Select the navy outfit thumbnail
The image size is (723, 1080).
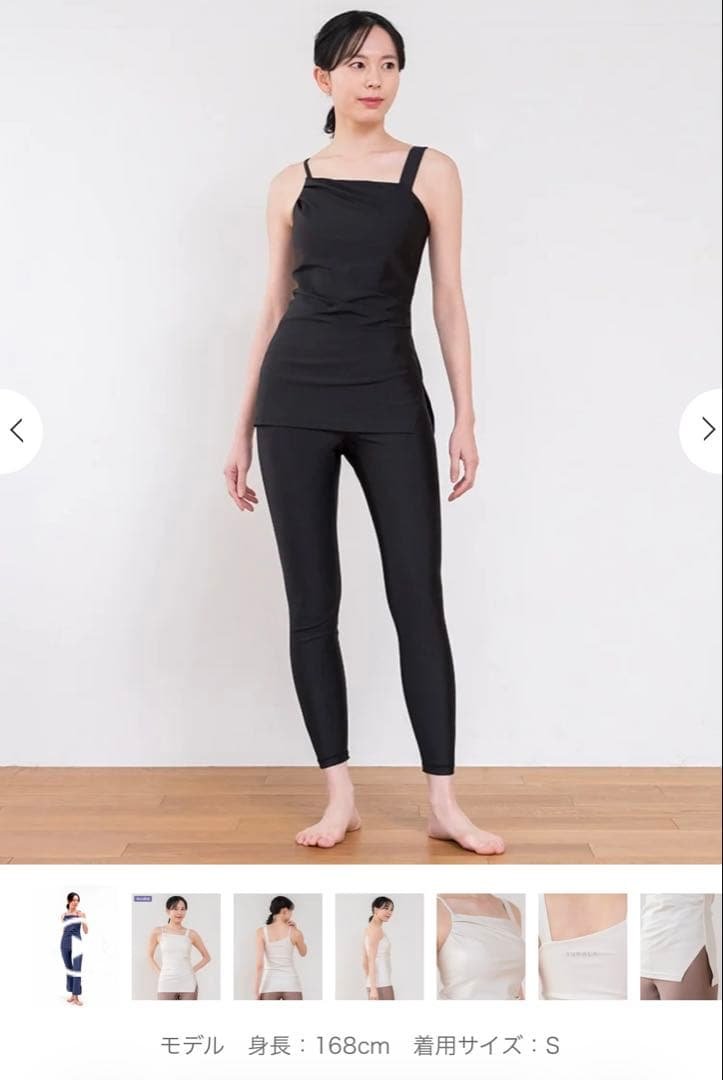[x=75, y=946]
